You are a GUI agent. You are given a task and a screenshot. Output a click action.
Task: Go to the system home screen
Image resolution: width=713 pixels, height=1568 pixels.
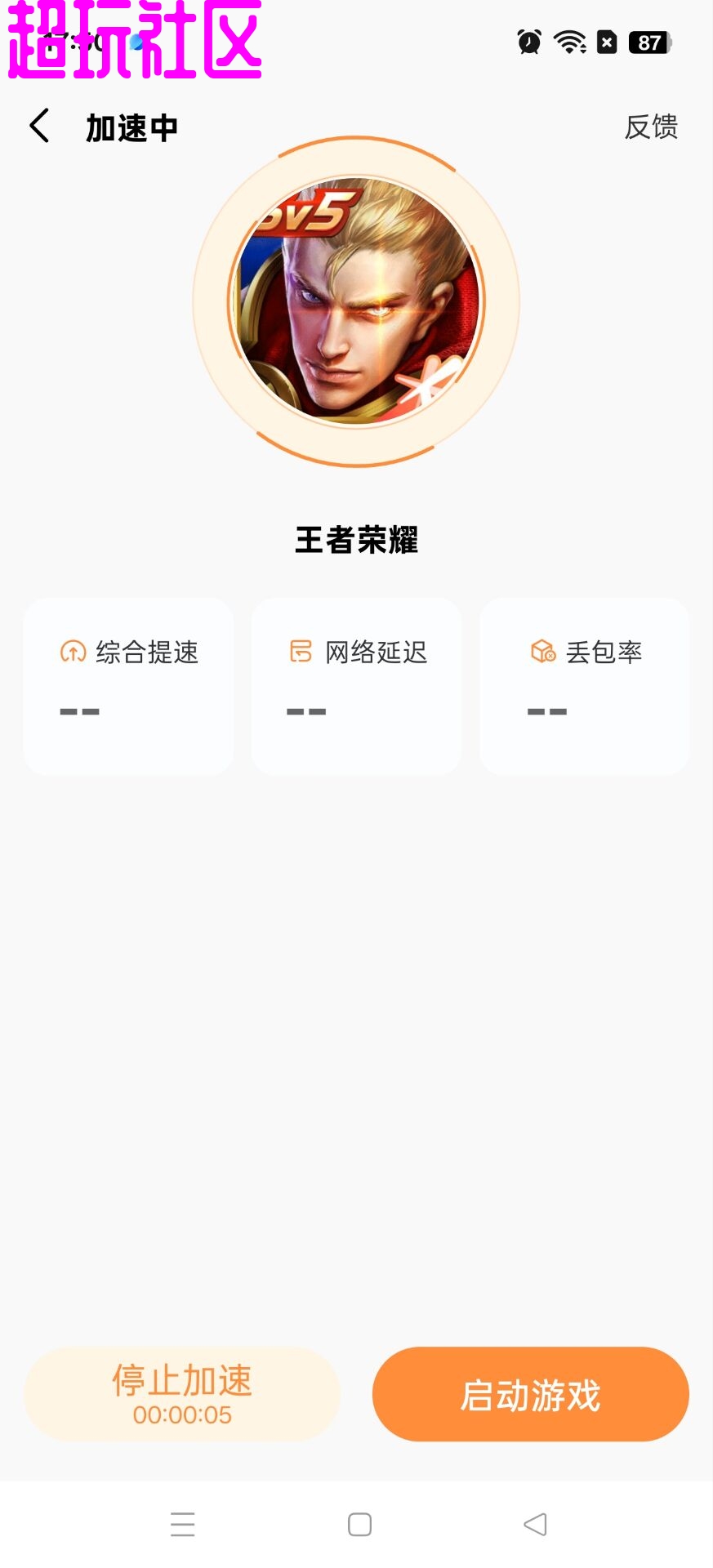pyautogui.click(x=359, y=1524)
